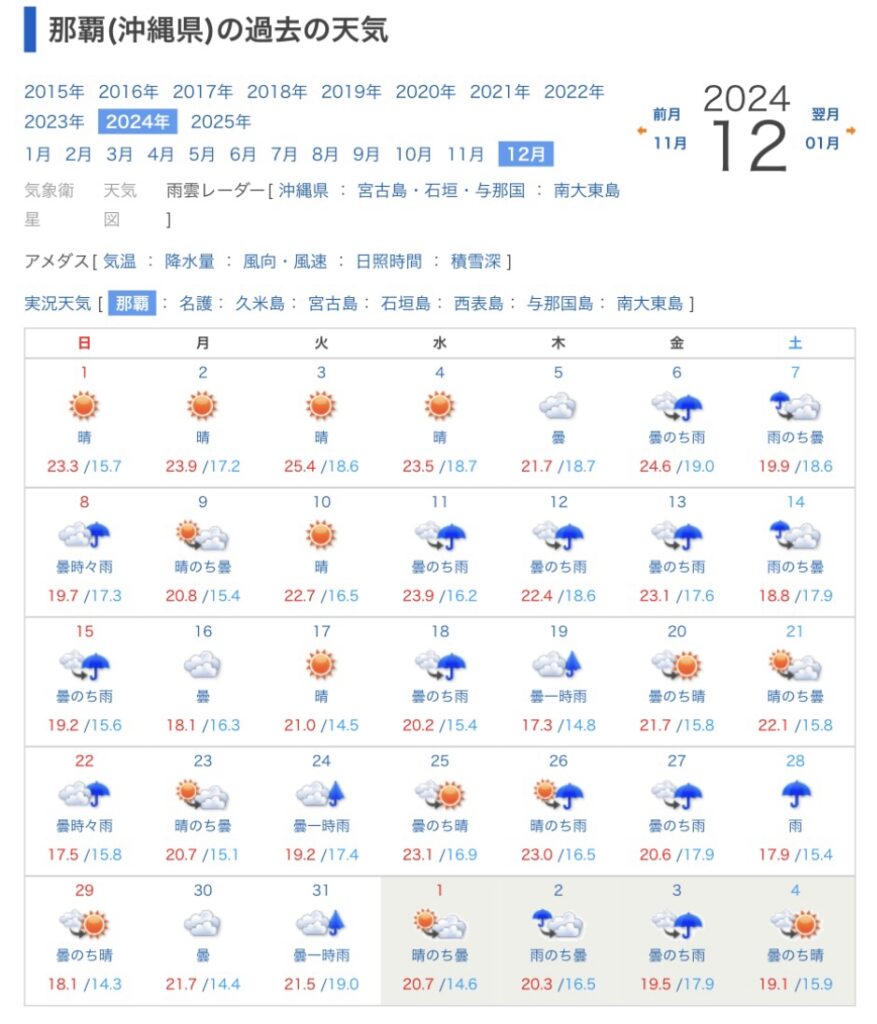
Task: Choose 10月 from the month row
Action: tap(413, 154)
